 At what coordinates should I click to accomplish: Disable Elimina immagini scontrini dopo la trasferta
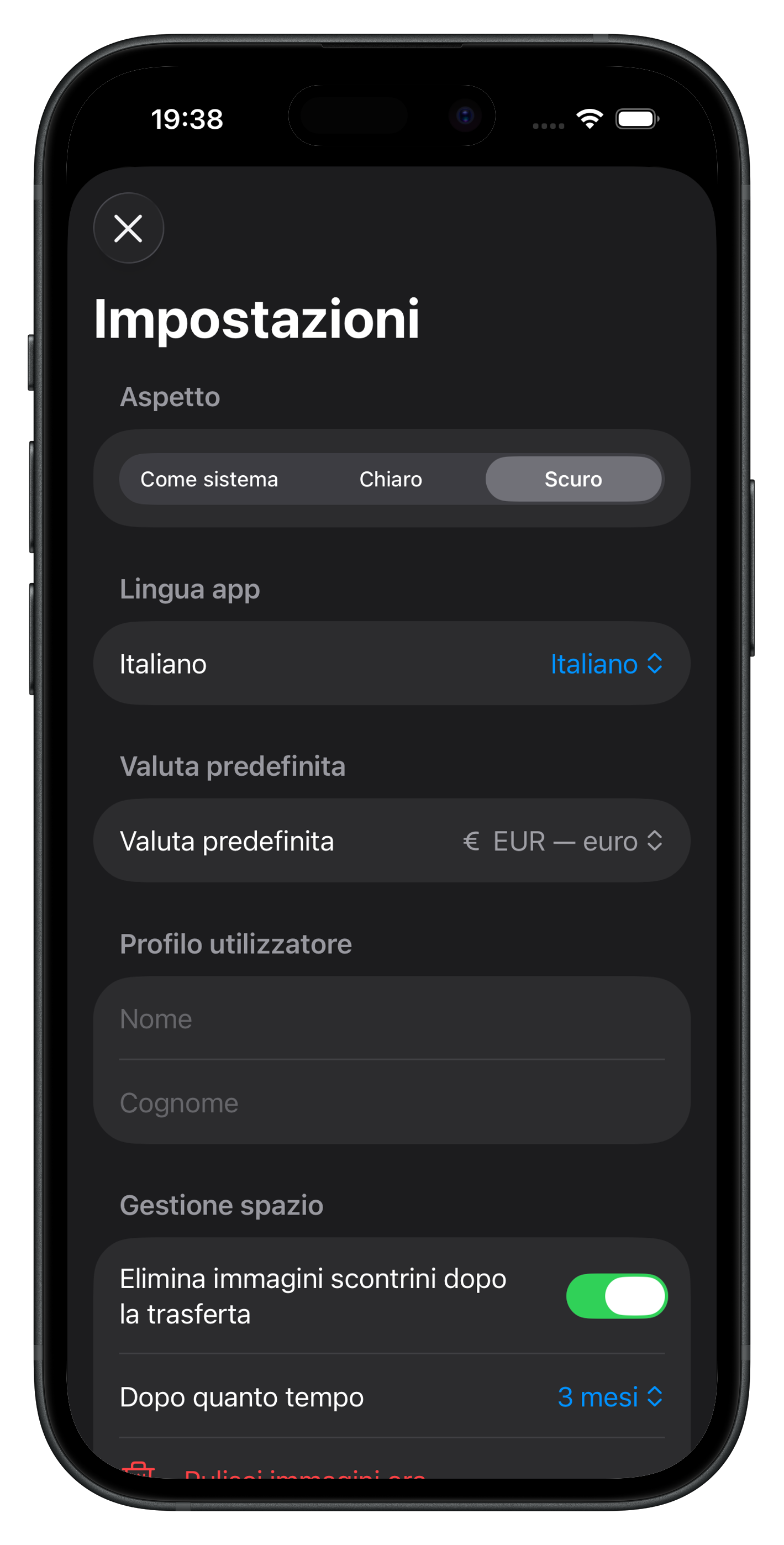[x=617, y=1295]
